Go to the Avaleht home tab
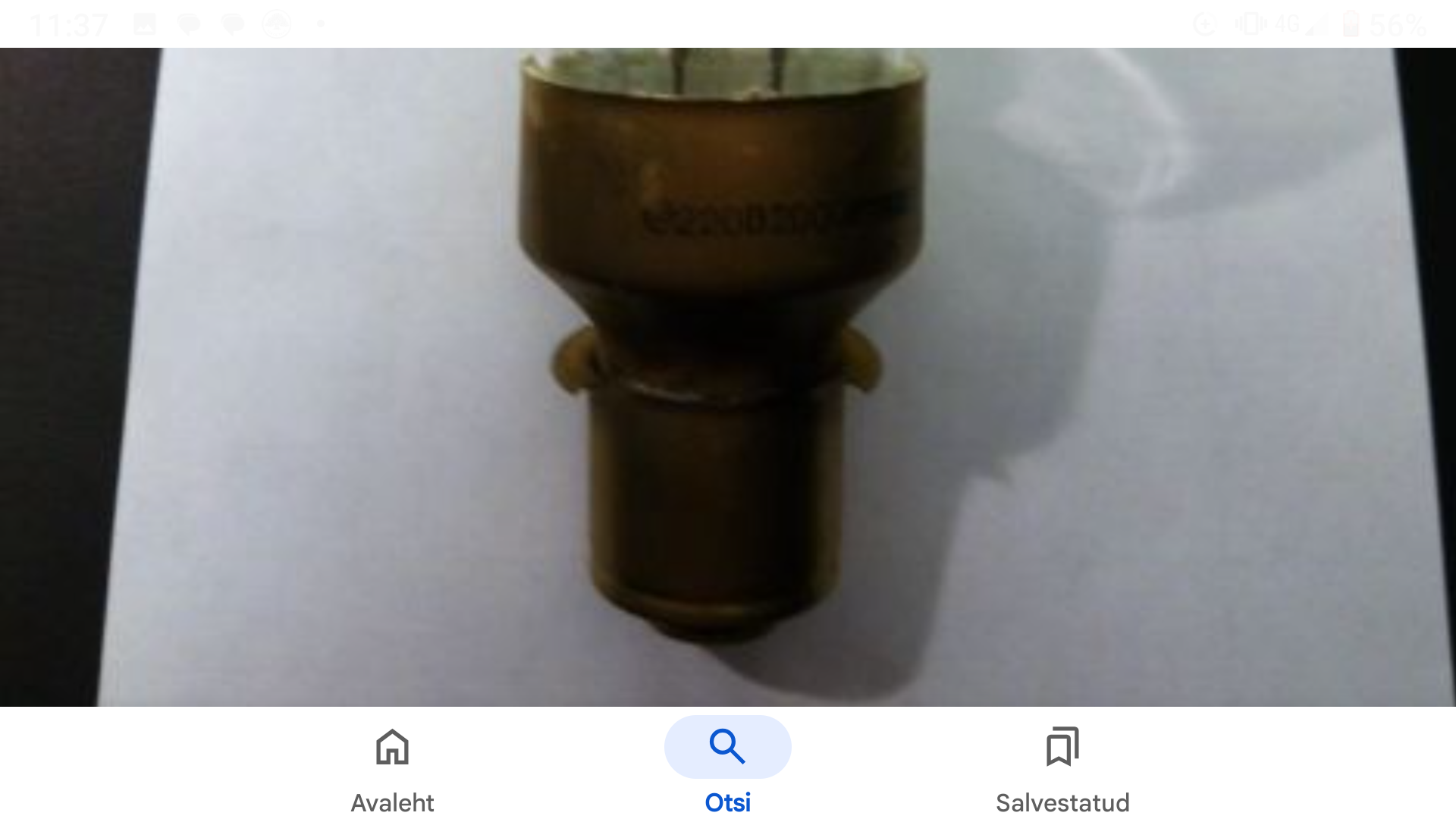This screenshot has width=1456, height=819. pos(392,767)
